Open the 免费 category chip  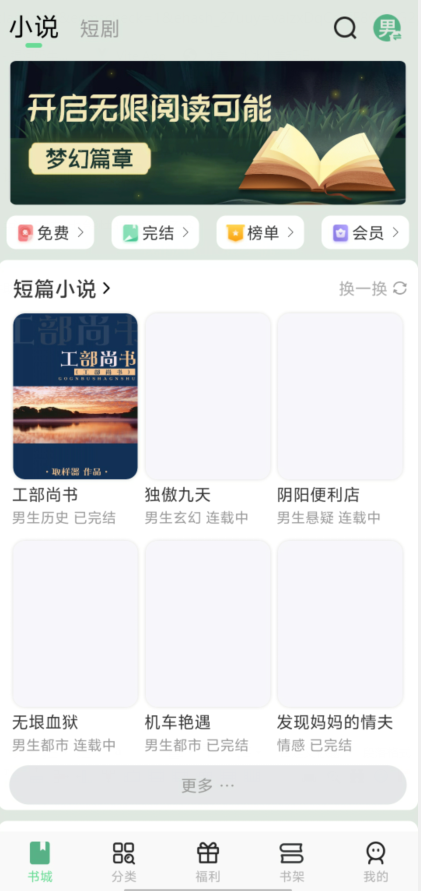(x=51, y=232)
